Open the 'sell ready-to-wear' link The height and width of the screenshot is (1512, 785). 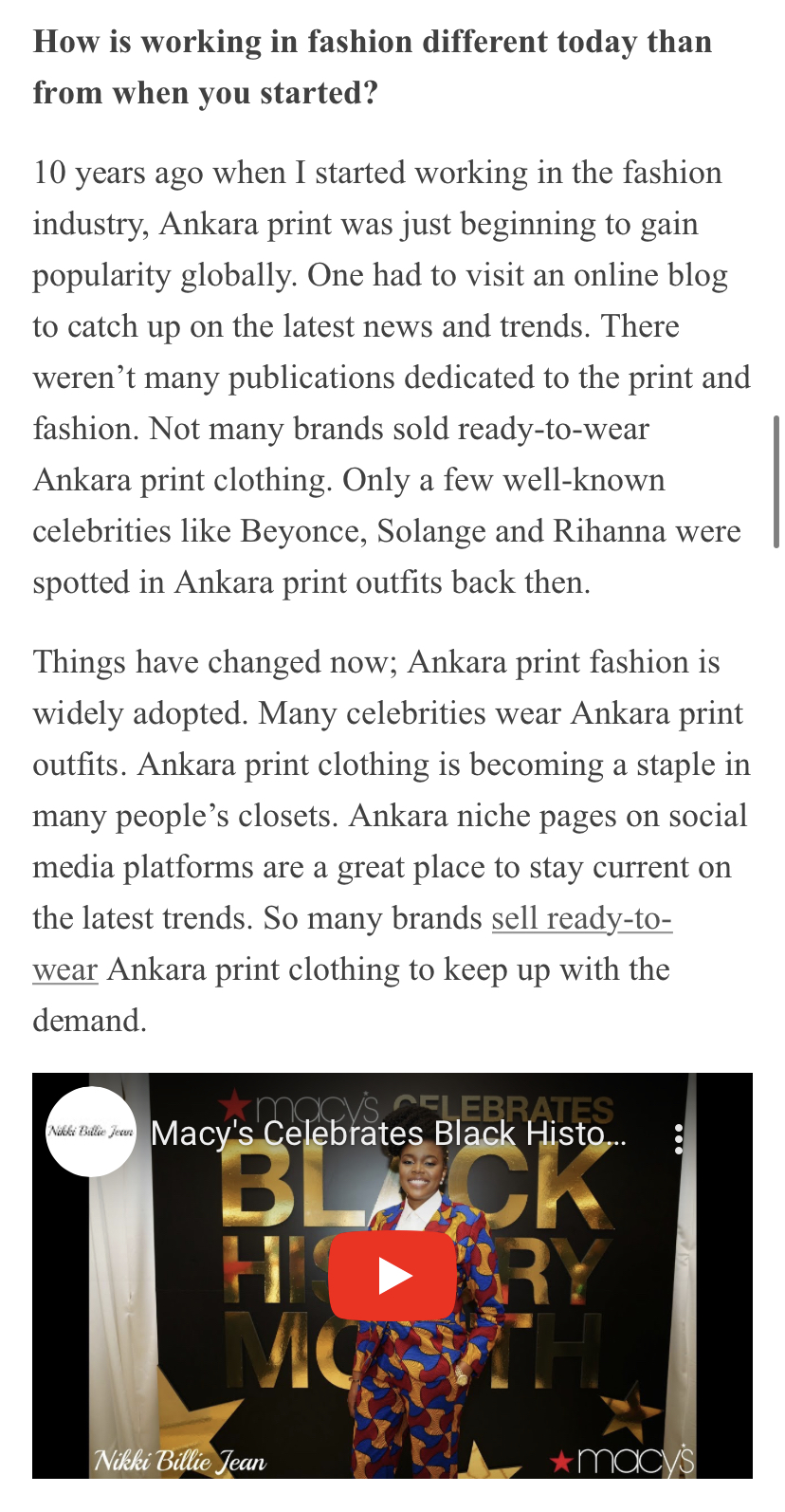581,918
